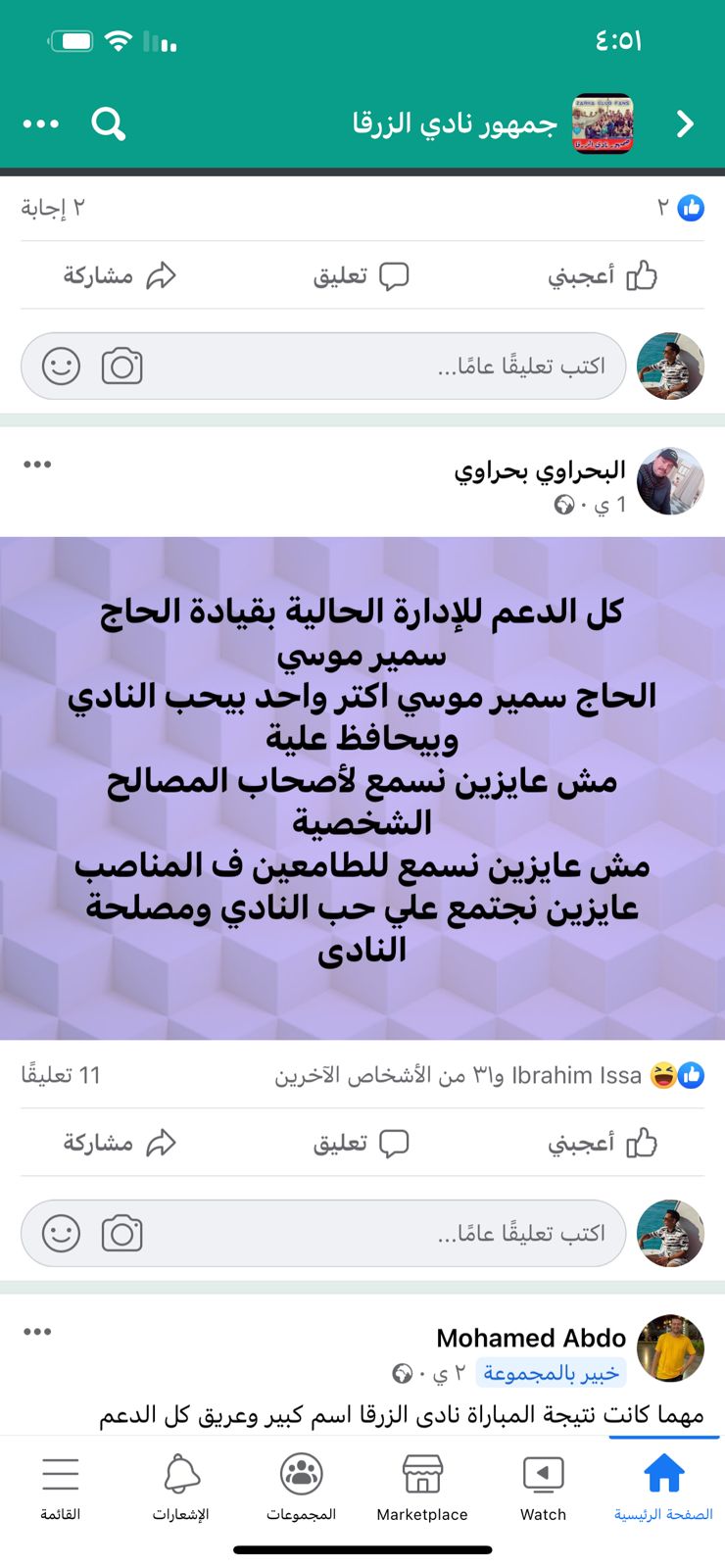Attach a photo to comment under البحراوي's post
The height and width of the screenshot is (1568, 725).
click(x=122, y=1233)
